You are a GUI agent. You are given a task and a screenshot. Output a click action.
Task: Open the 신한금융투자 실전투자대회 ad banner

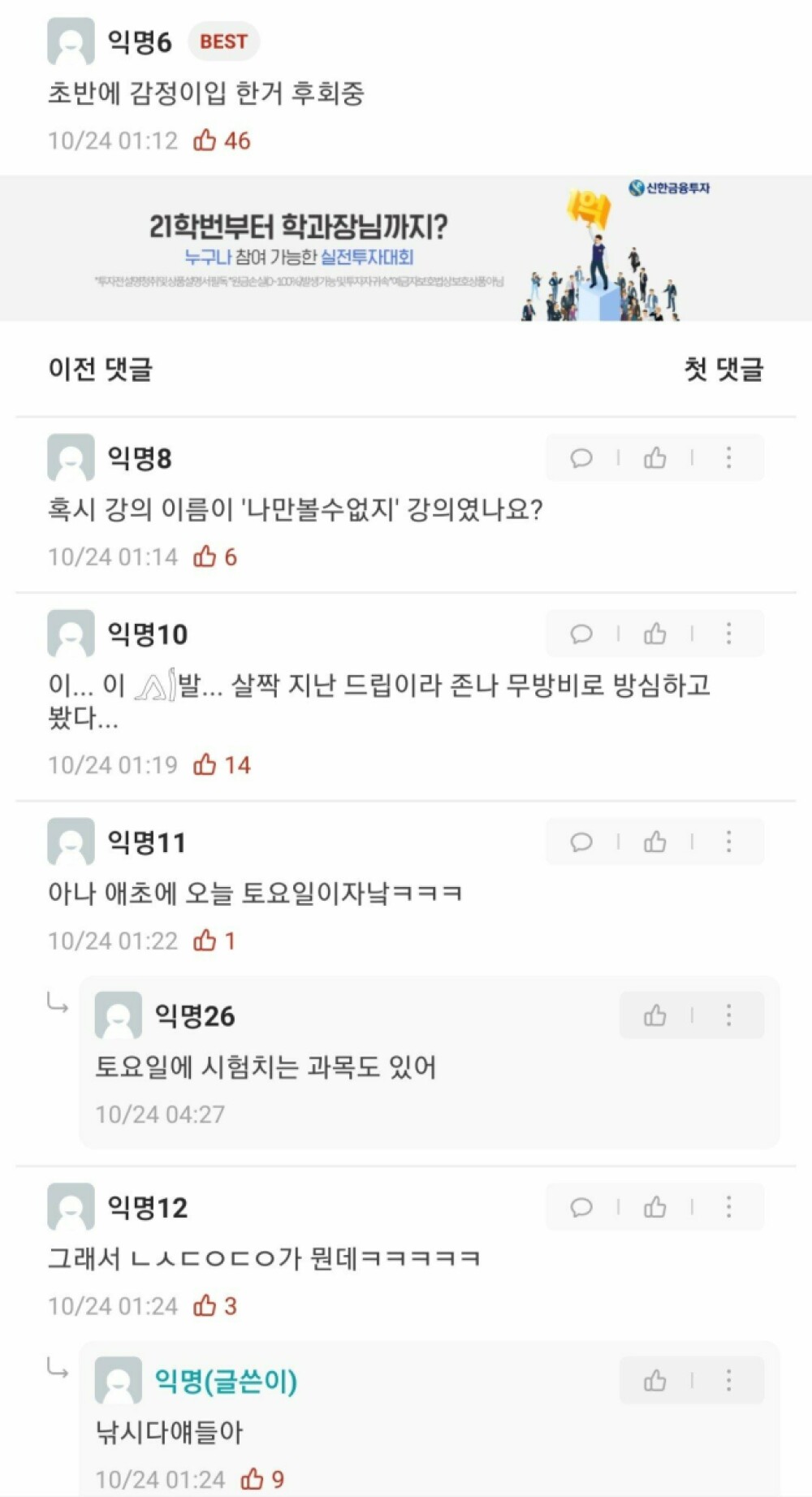pyautogui.click(x=406, y=249)
